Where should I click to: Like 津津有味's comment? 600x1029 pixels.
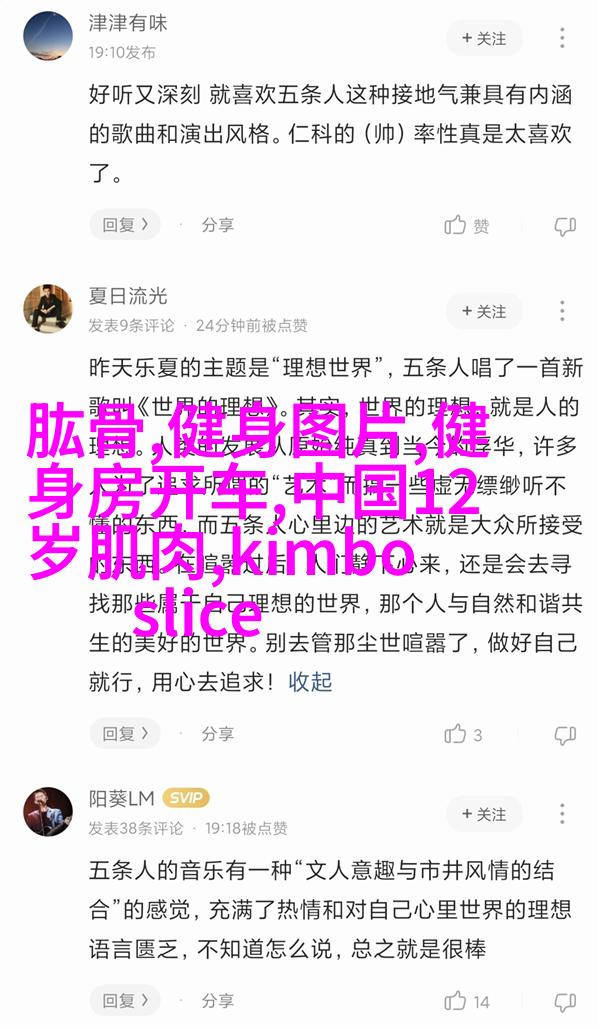pyautogui.click(x=467, y=225)
